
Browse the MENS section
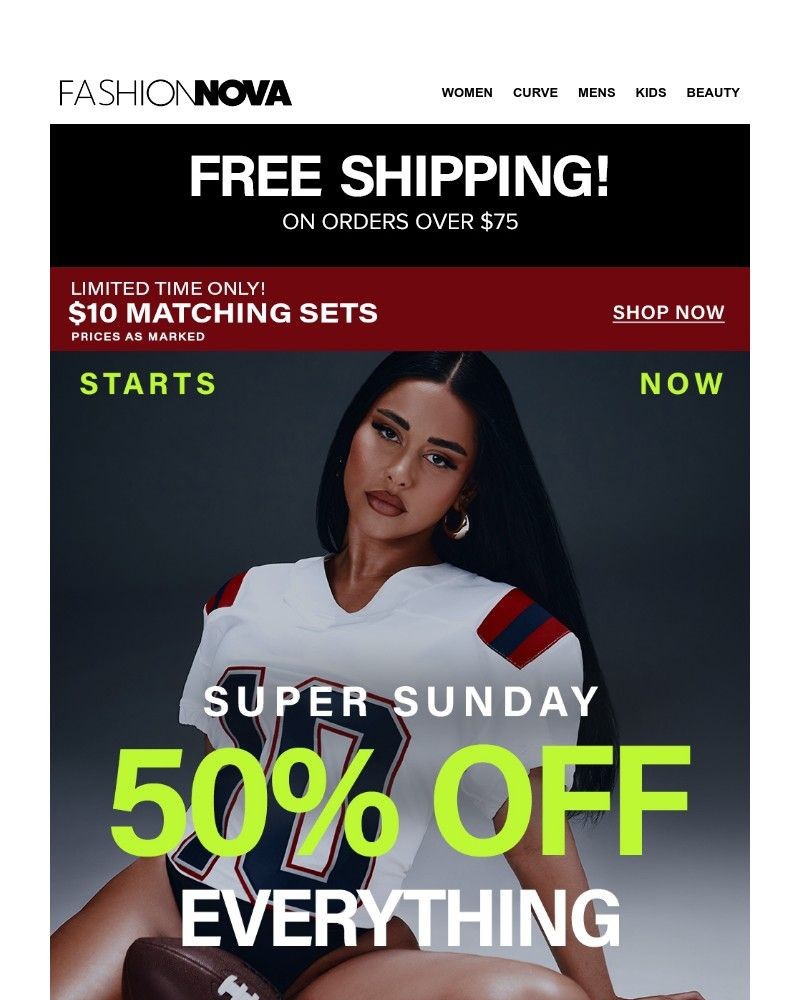pos(595,92)
